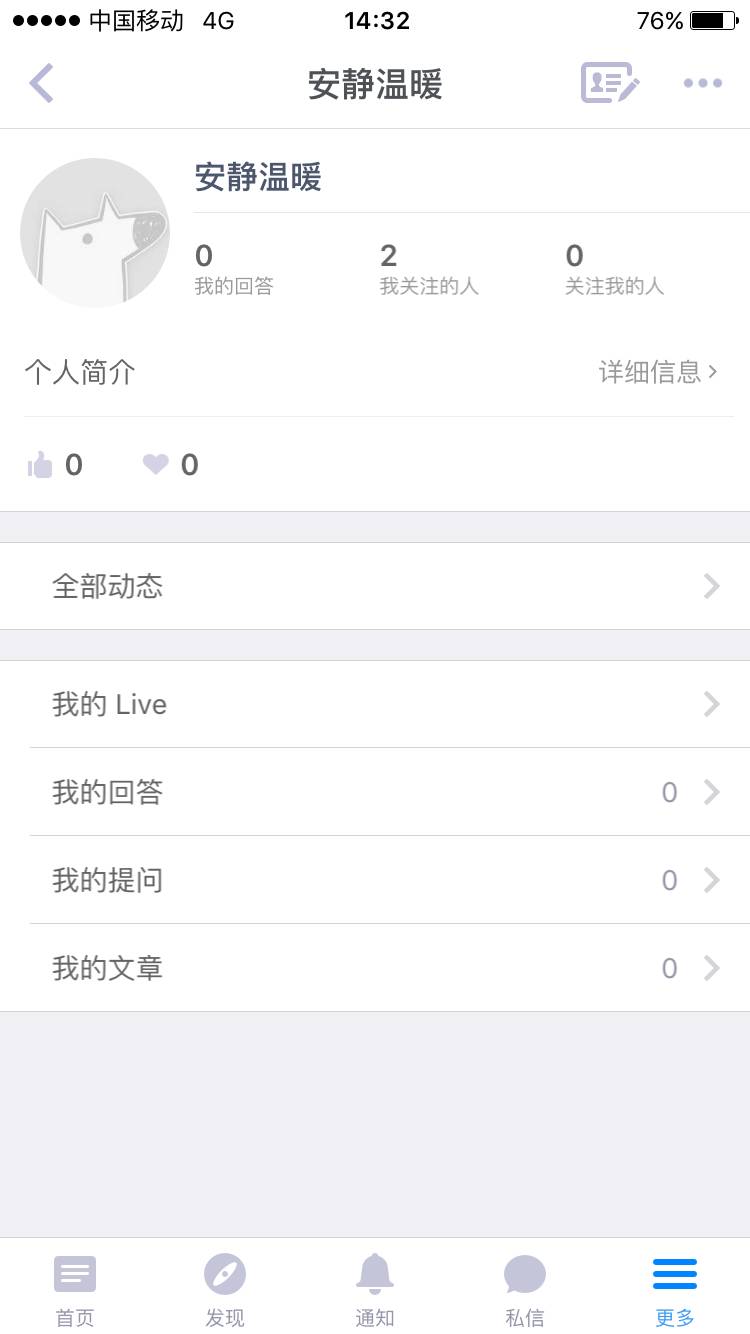
Task: Tap the heart favorite icon
Action: (155, 464)
